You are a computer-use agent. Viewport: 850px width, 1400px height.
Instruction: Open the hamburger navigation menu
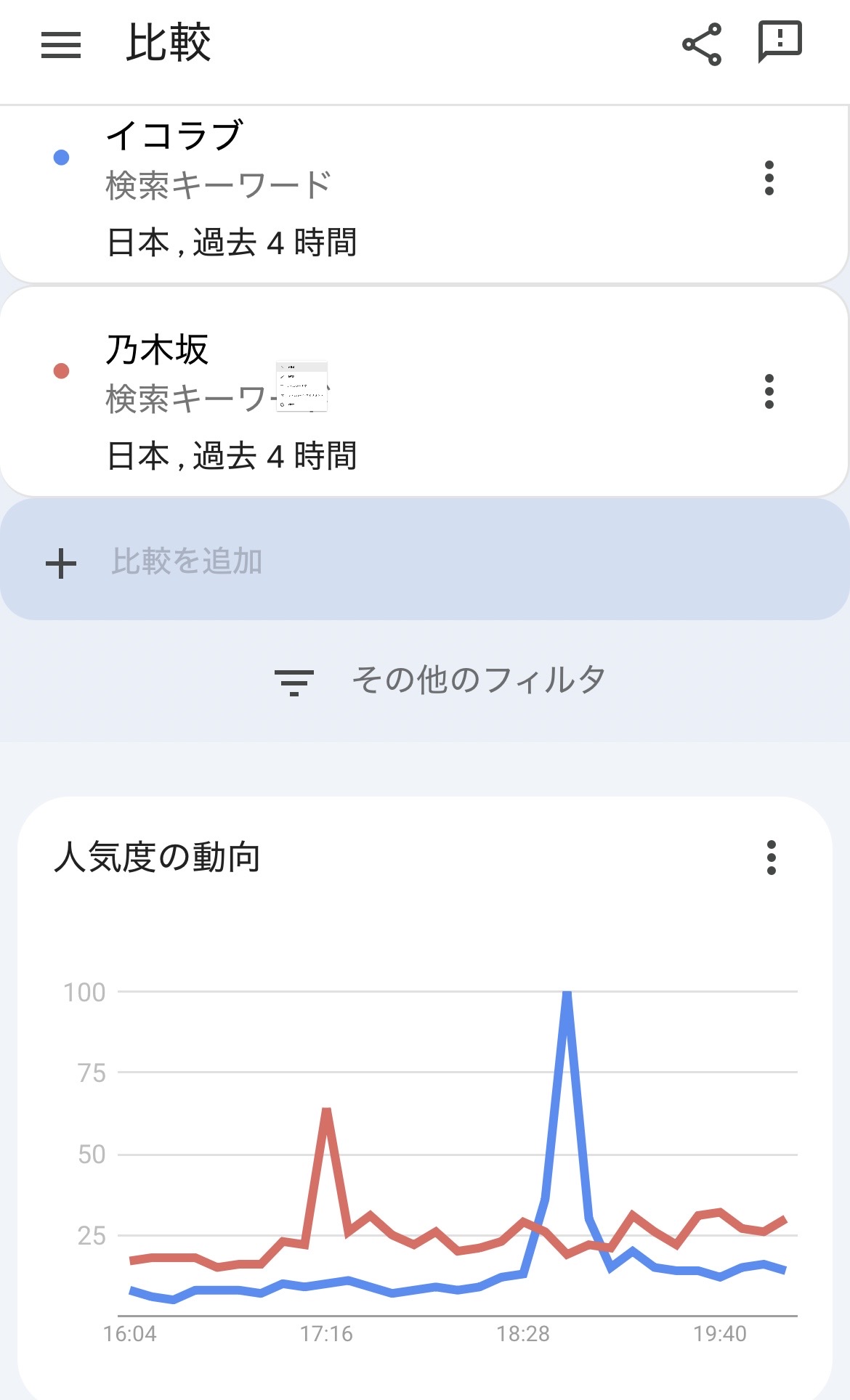coord(61,45)
